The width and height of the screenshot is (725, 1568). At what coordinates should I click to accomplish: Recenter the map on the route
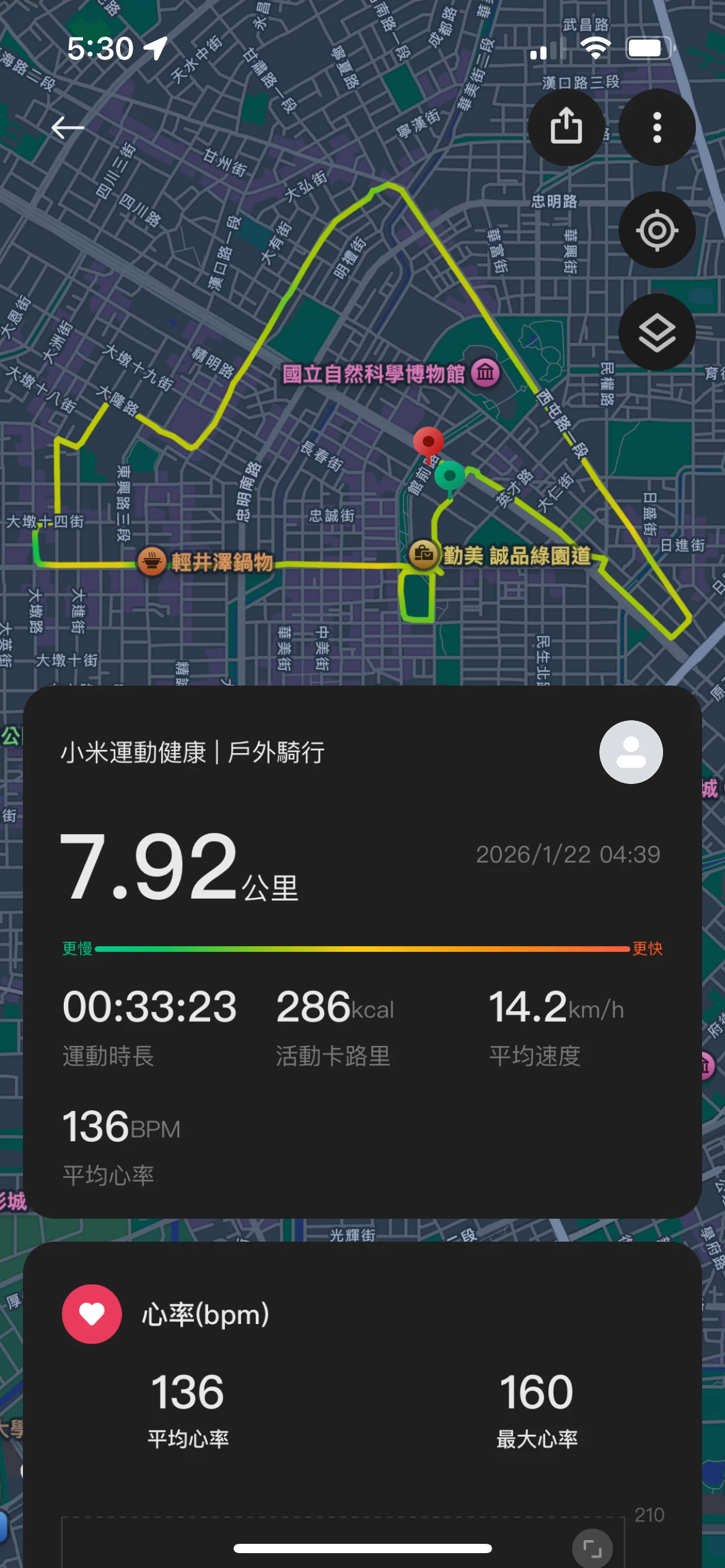657,230
